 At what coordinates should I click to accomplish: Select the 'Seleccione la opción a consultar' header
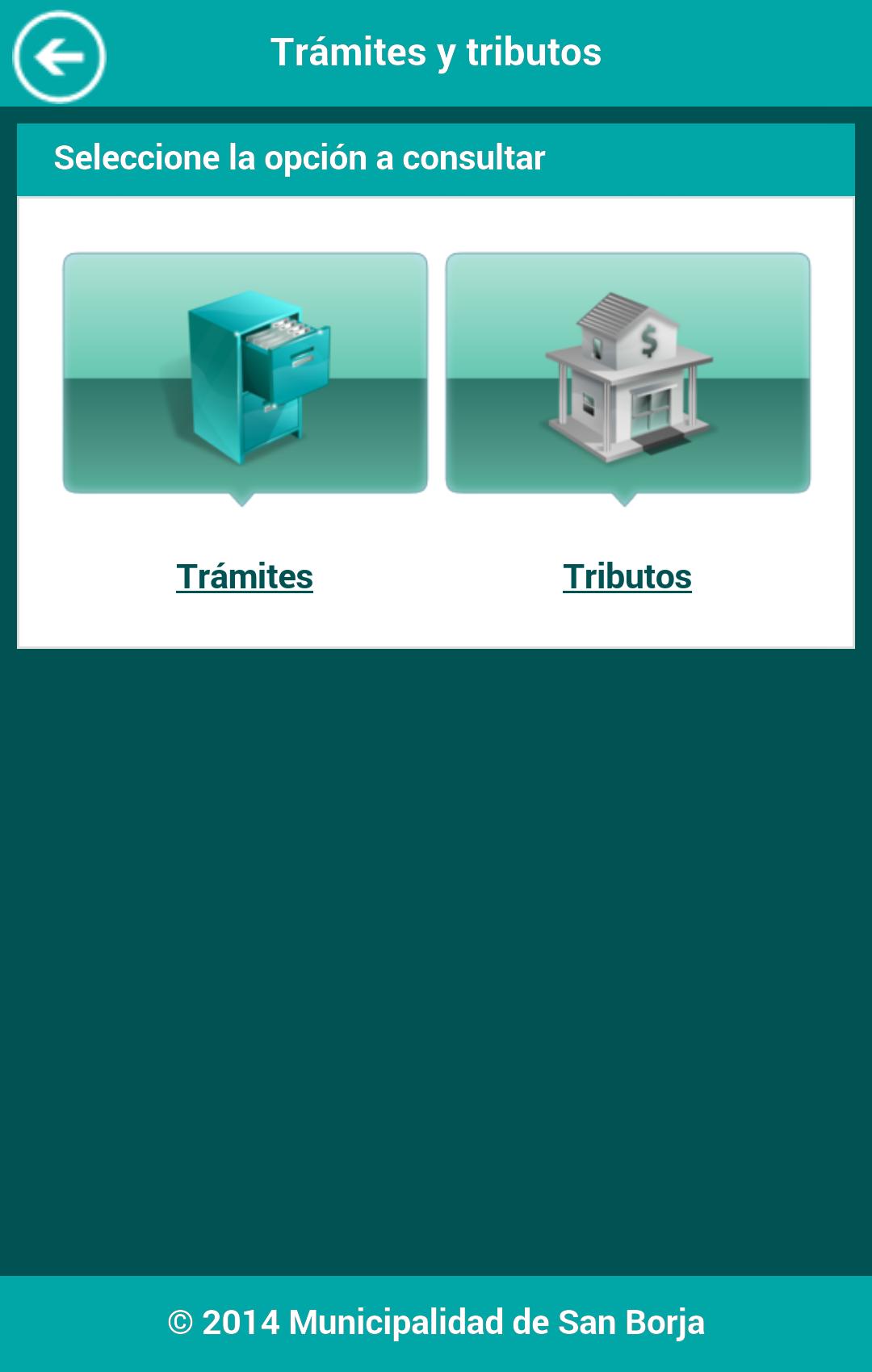coord(300,157)
